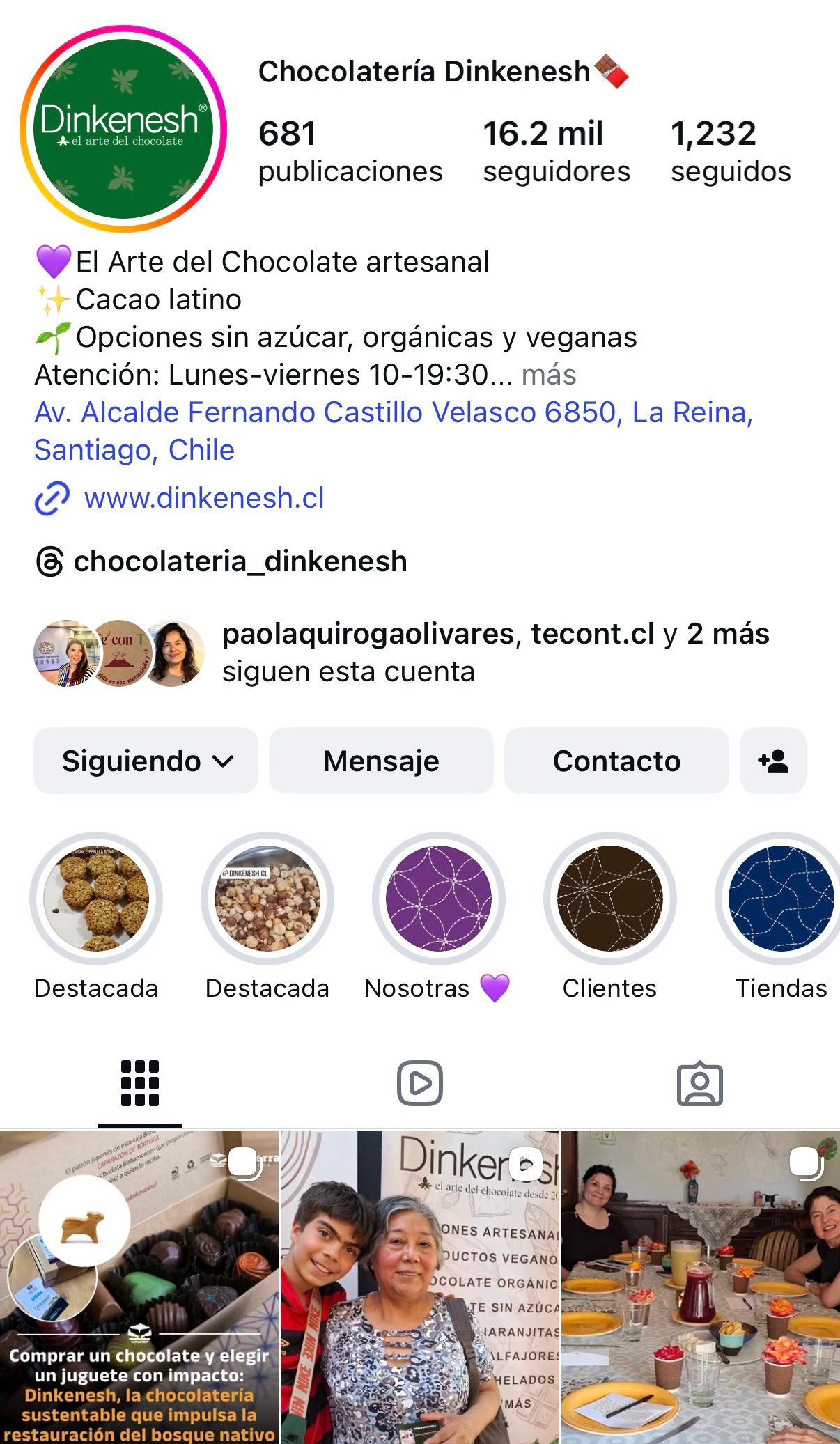Open the followers list (16.2 mil seguidores)
840x1444 pixels.
click(x=556, y=151)
